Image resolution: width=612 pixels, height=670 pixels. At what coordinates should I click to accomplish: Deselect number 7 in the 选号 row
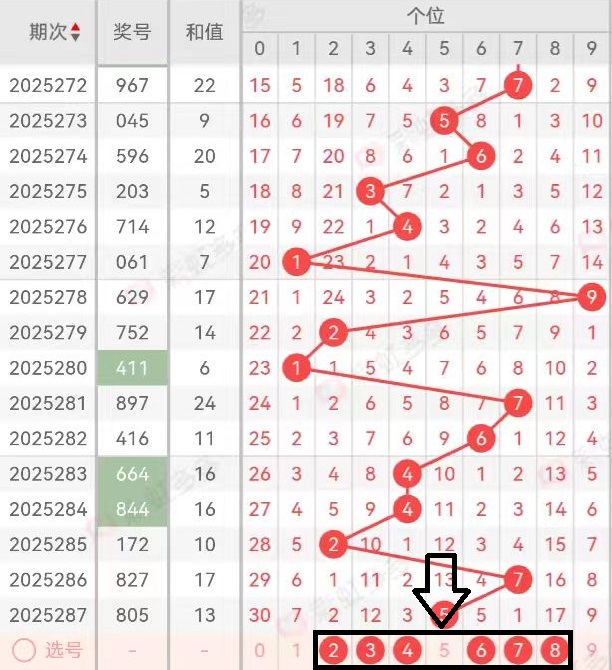pos(518,651)
